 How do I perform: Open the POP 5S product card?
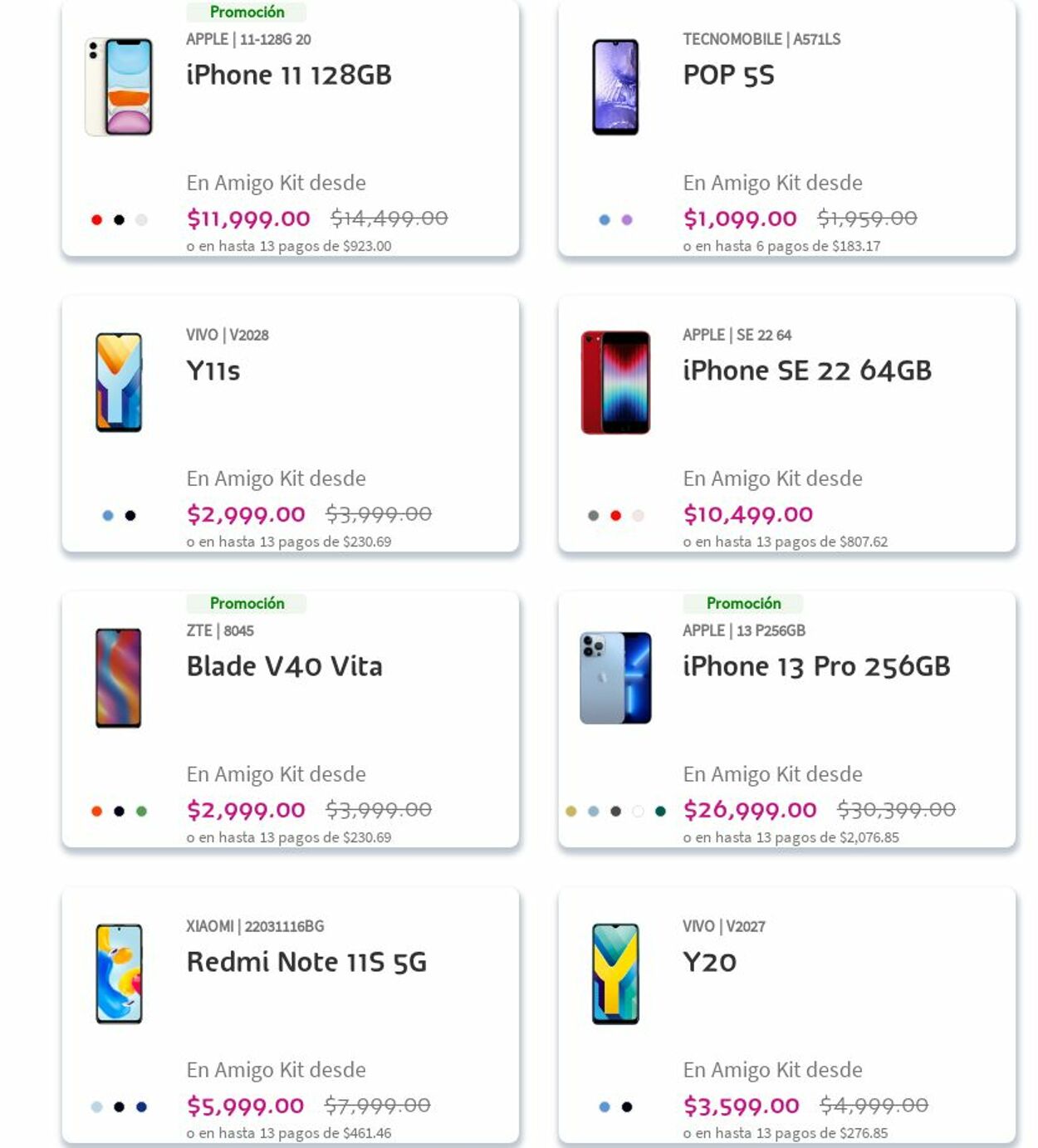728,75
